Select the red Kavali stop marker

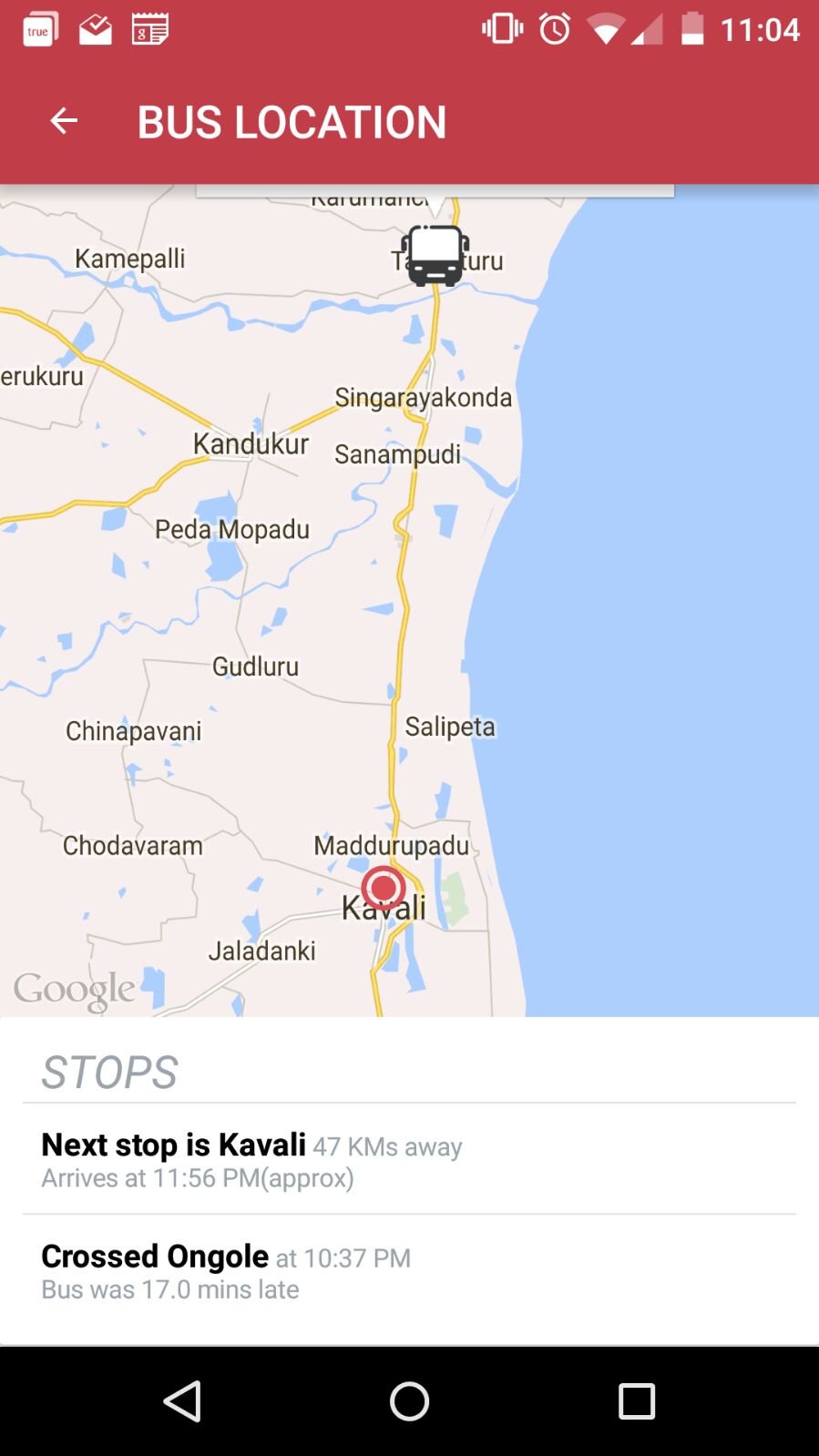click(x=384, y=888)
